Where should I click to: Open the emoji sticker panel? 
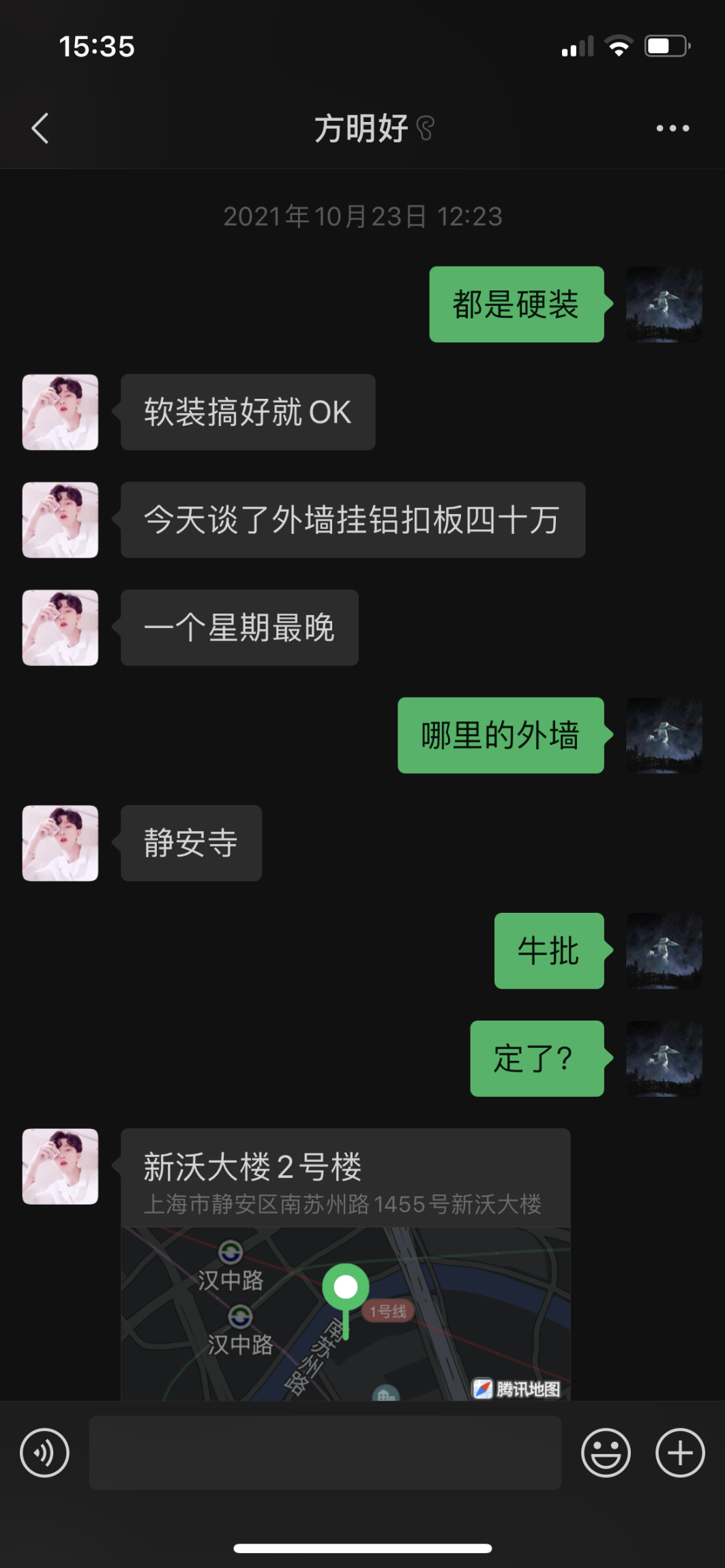tap(606, 1453)
